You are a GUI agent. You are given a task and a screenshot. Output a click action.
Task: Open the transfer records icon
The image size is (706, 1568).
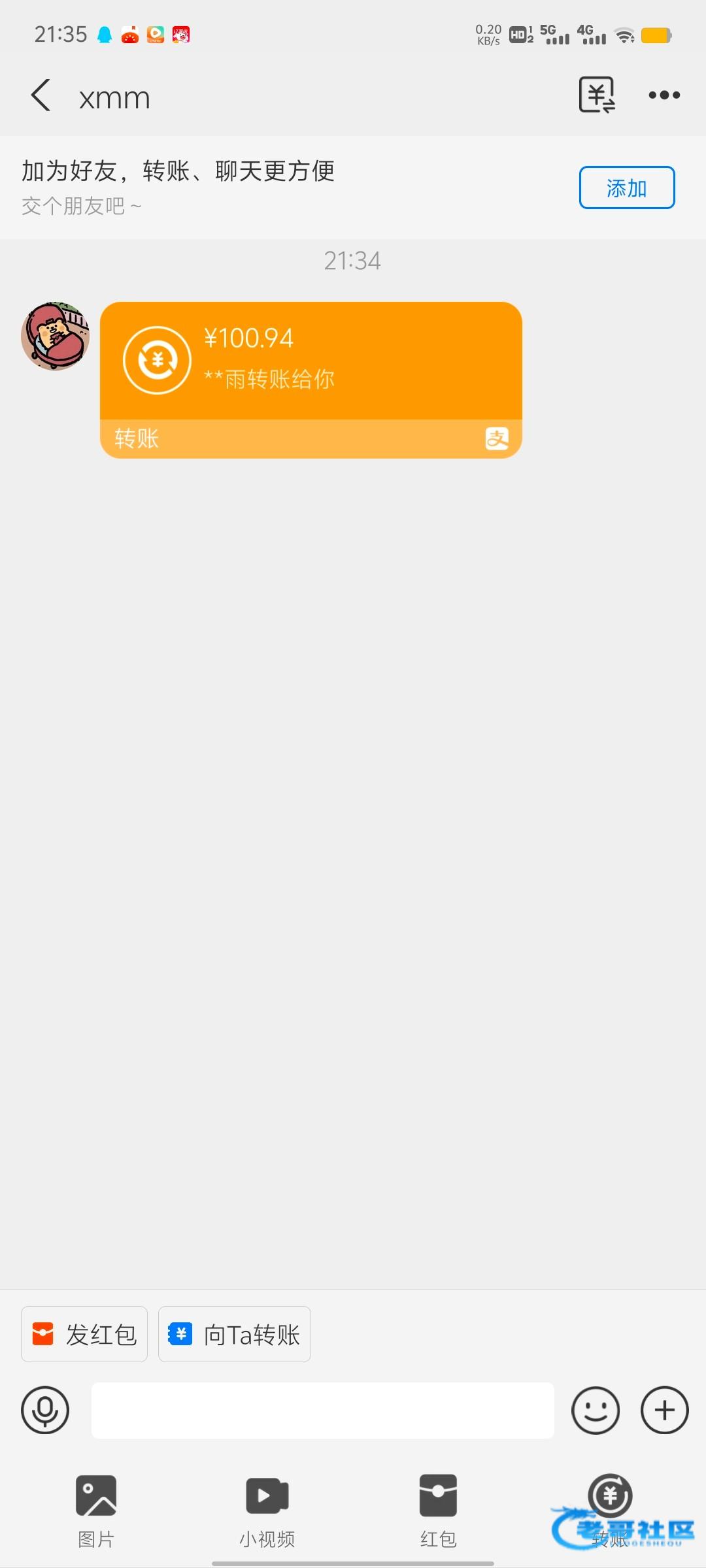(596, 95)
